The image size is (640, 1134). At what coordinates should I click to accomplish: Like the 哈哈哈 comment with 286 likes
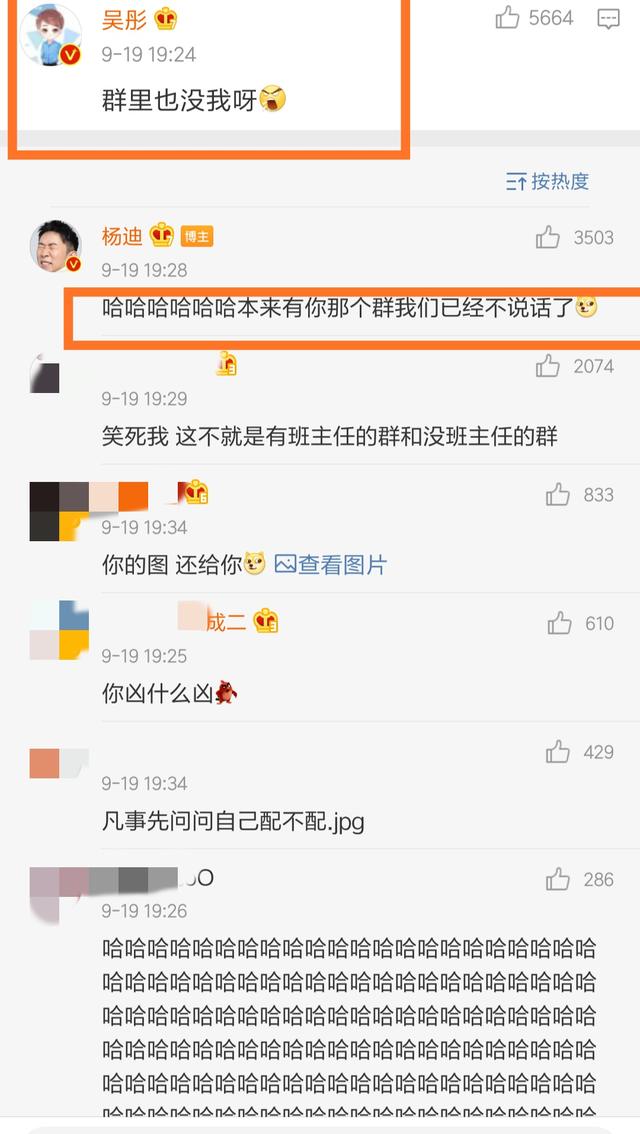click(x=557, y=880)
